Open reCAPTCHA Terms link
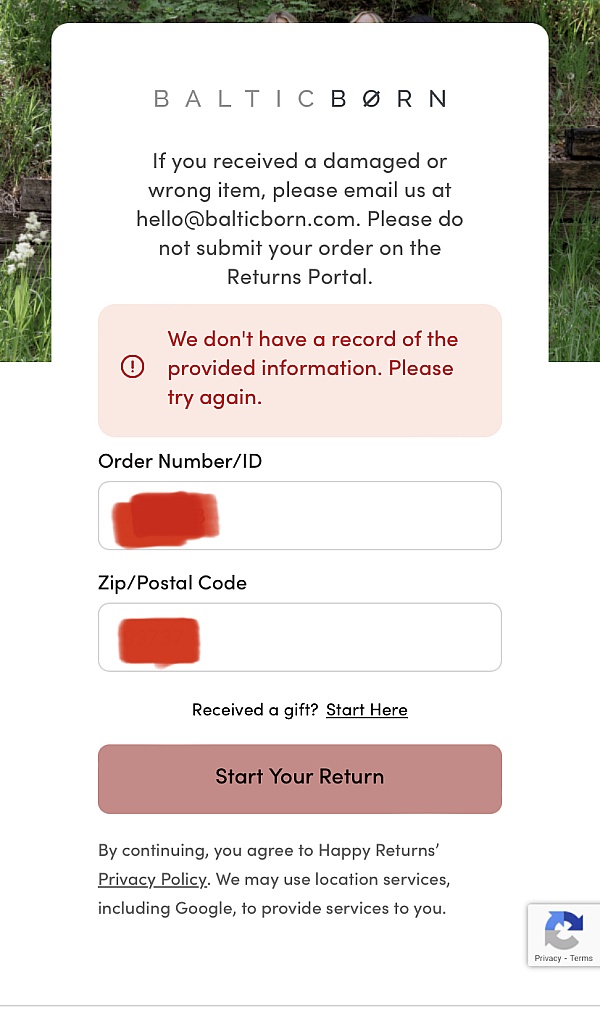This screenshot has height=1013, width=600. 582,958
